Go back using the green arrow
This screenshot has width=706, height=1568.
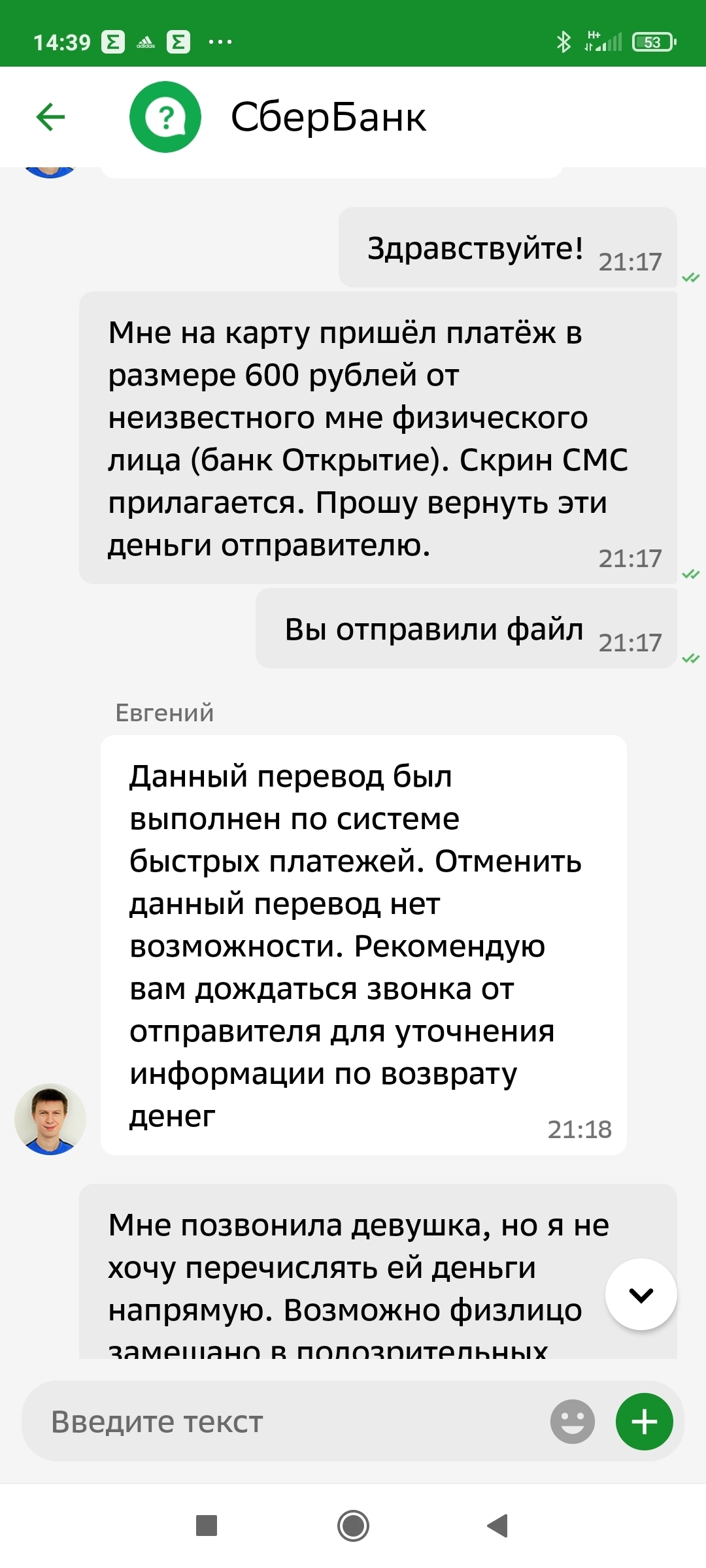(50, 118)
